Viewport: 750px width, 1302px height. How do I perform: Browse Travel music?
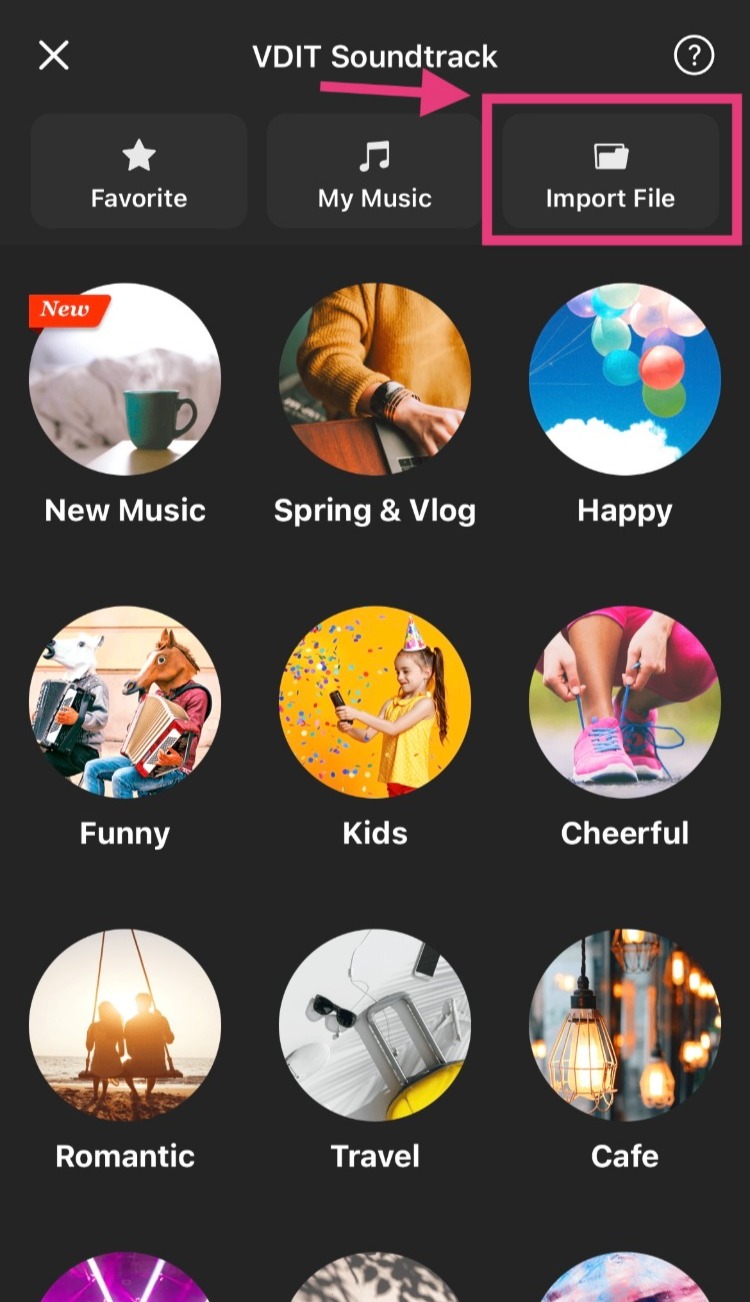pos(375,1025)
